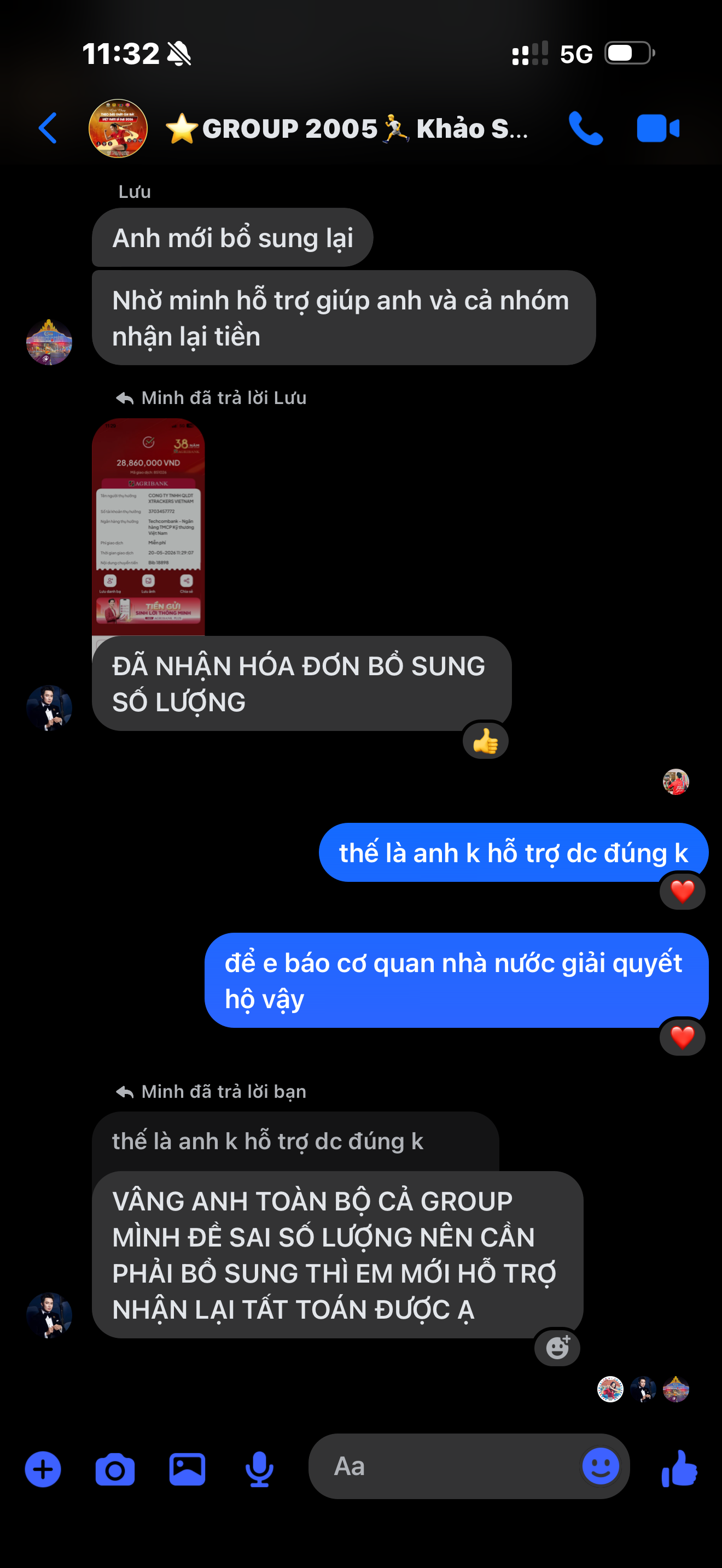Go back to the chat list
Viewport: 722px width, 1568px height.
[48, 128]
